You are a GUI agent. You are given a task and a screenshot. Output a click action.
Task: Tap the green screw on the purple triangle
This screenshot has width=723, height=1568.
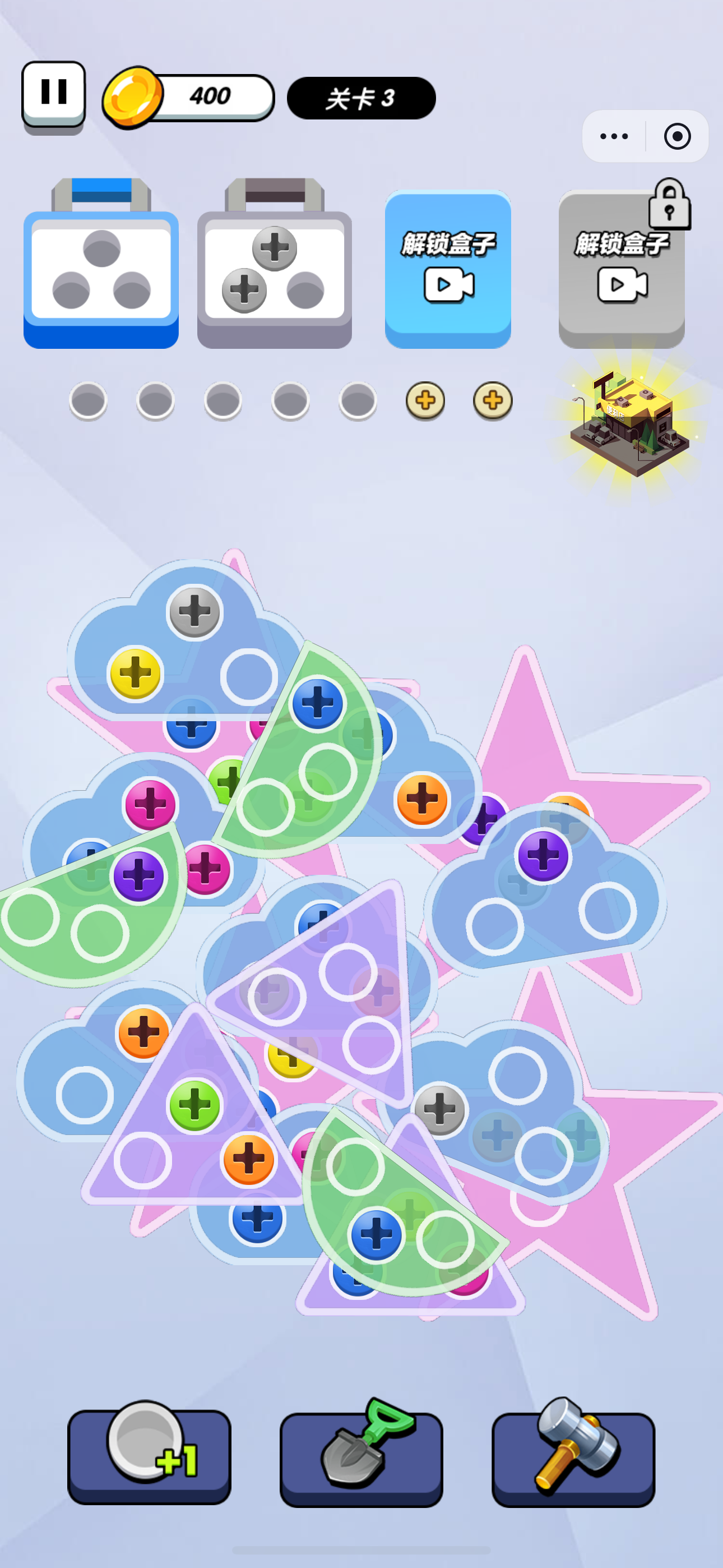click(194, 1105)
